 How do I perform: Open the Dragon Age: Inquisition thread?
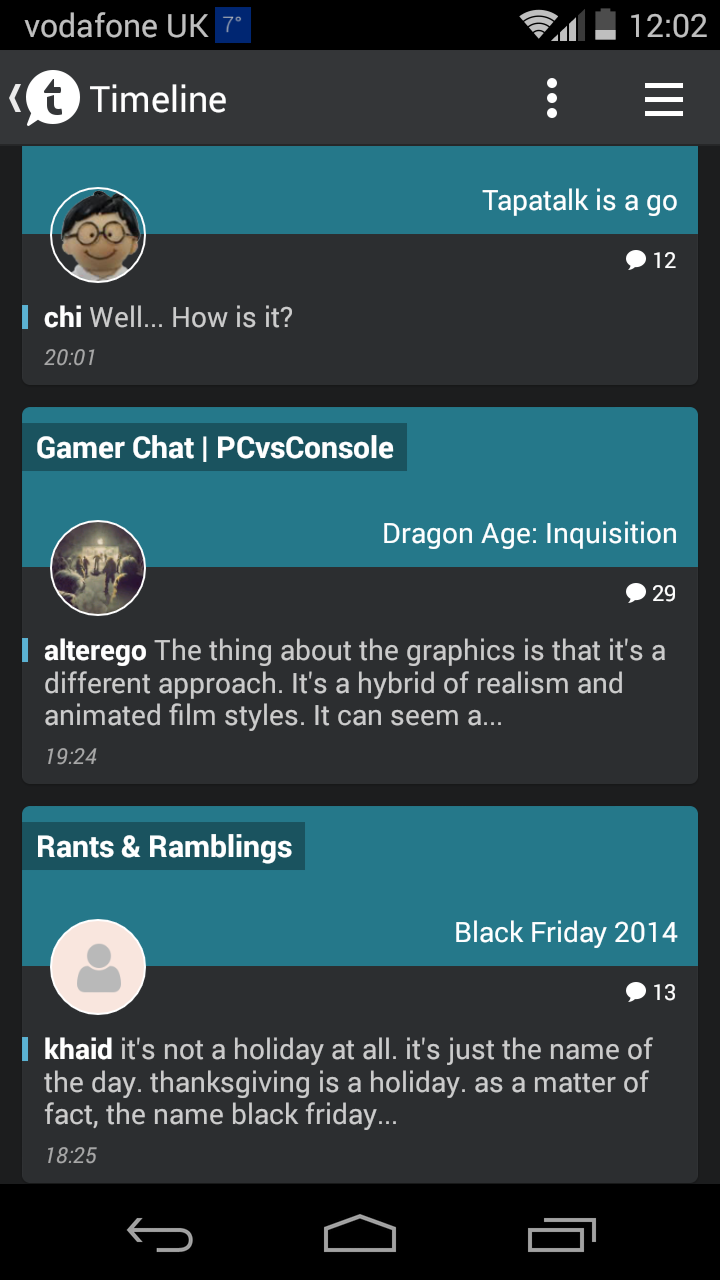(529, 534)
